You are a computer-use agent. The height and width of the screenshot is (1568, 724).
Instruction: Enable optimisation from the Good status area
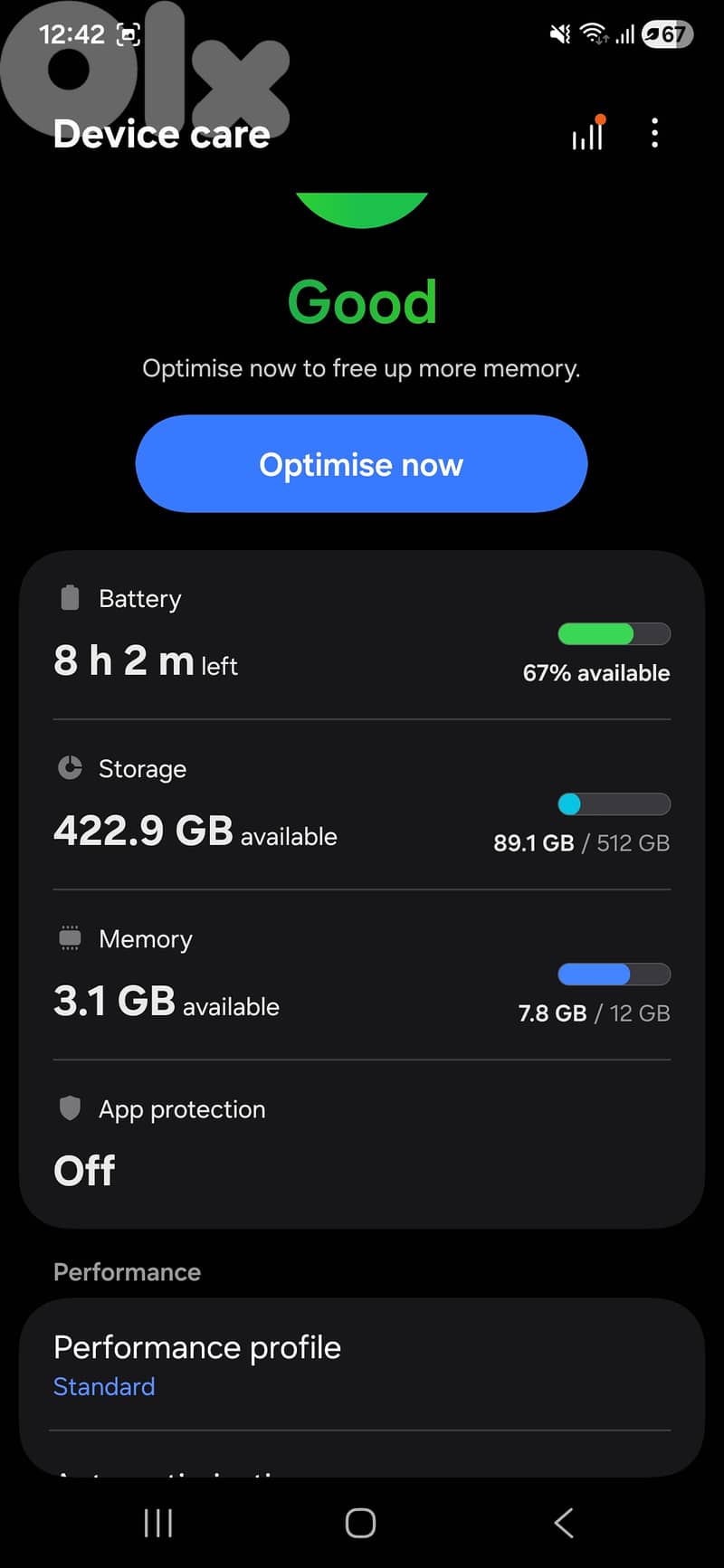click(361, 463)
